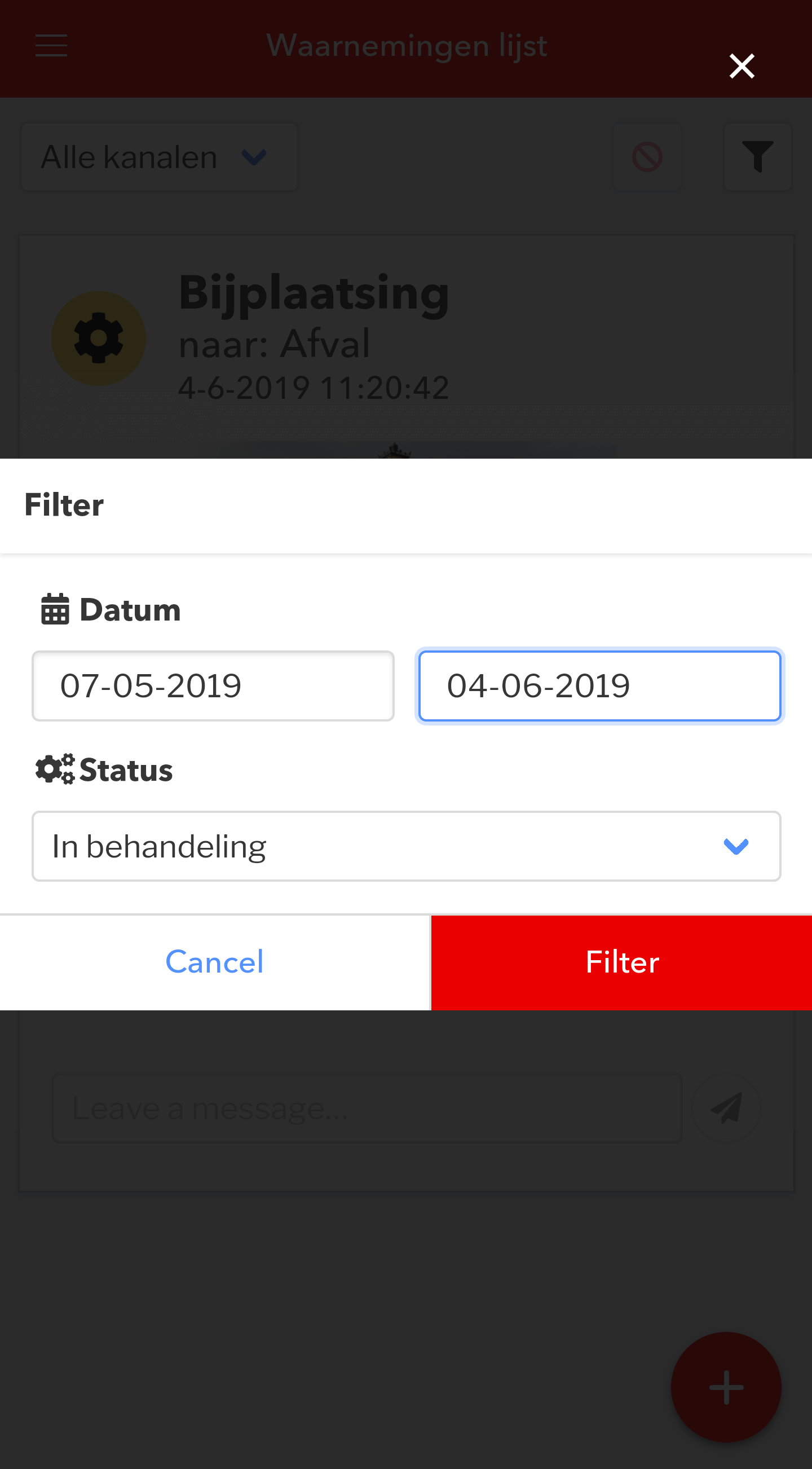Edit the end date 04-06-2019

pos(599,685)
